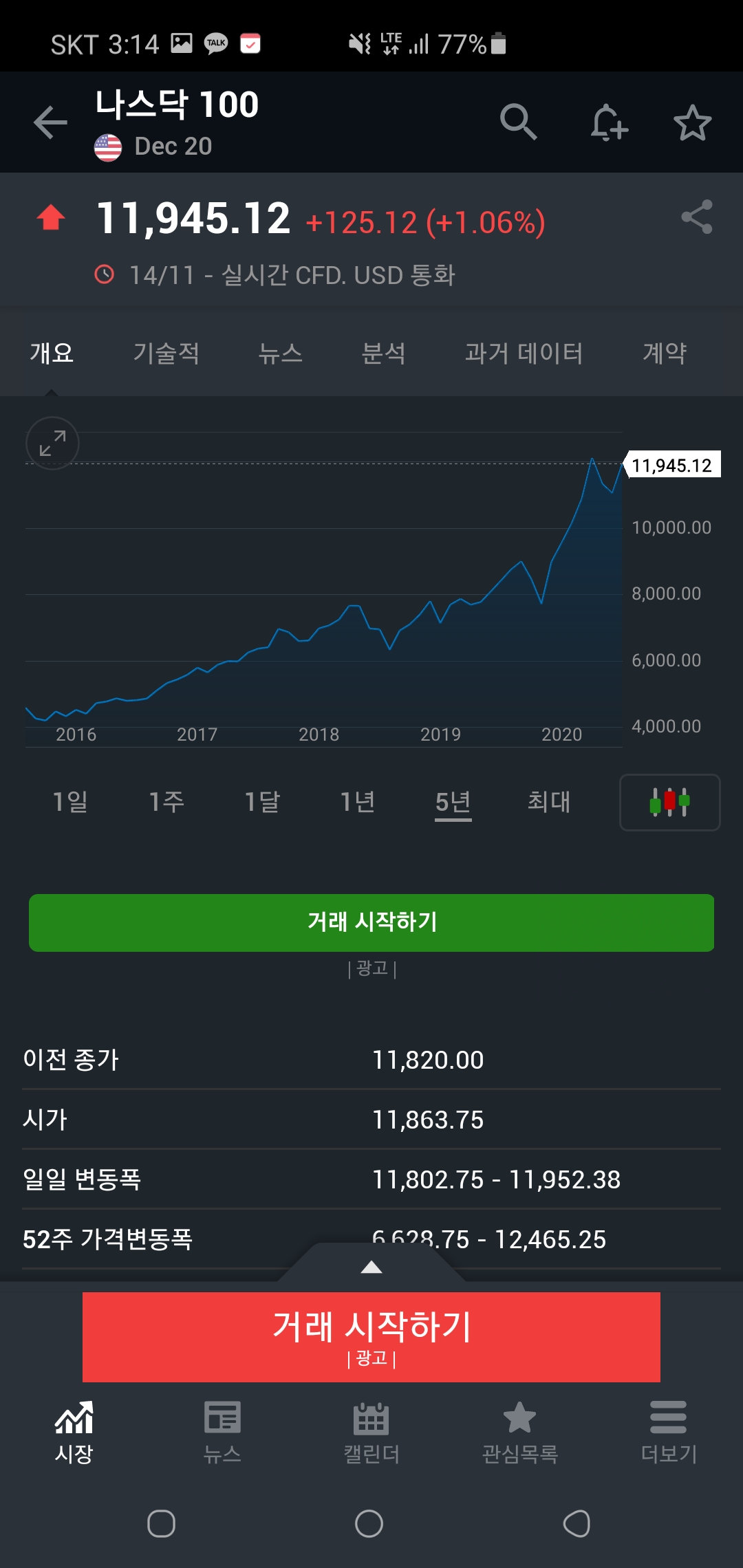Expand the bottom panel with up arrow
The width and height of the screenshot is (743, 1568).
coord(371,1267)
